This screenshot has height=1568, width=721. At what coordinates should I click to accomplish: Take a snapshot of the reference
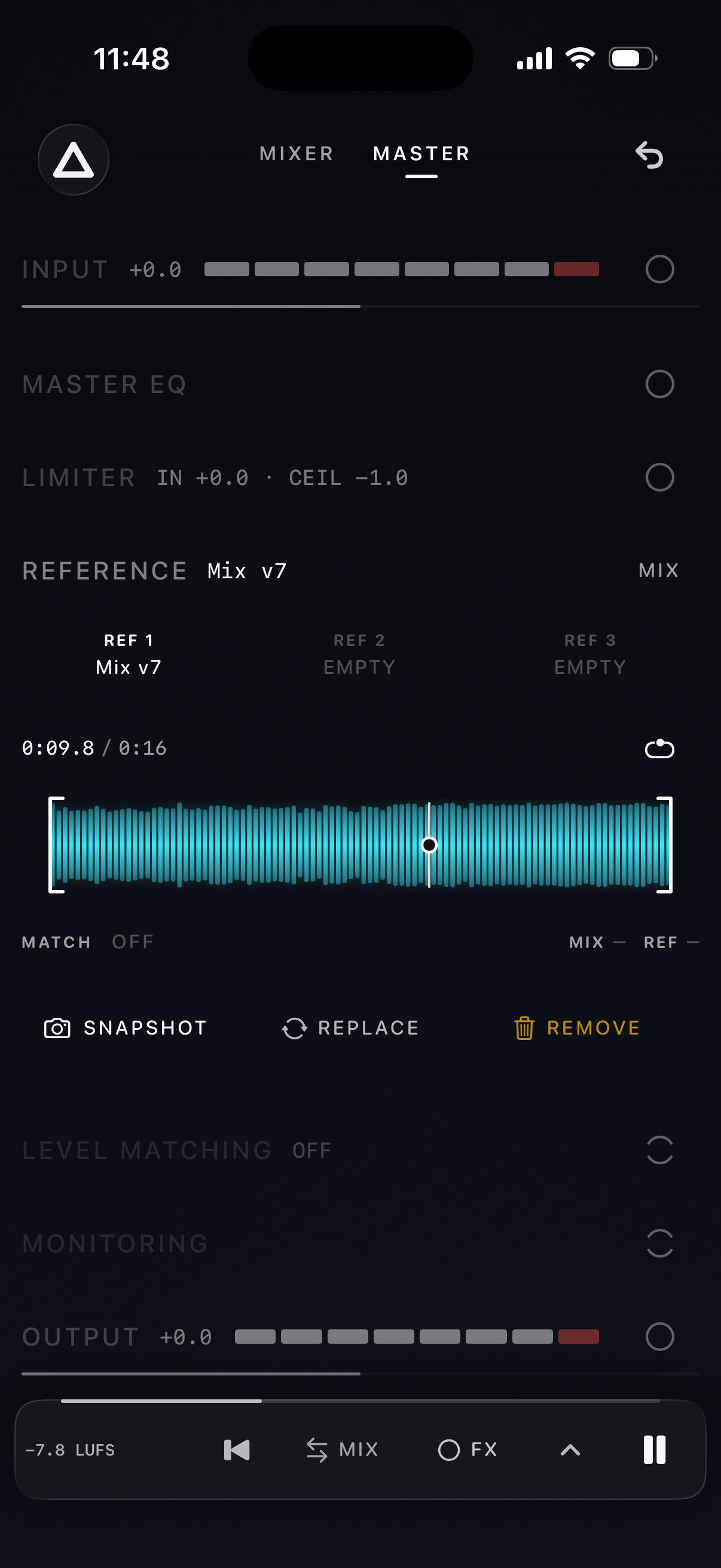point(126,1028)
